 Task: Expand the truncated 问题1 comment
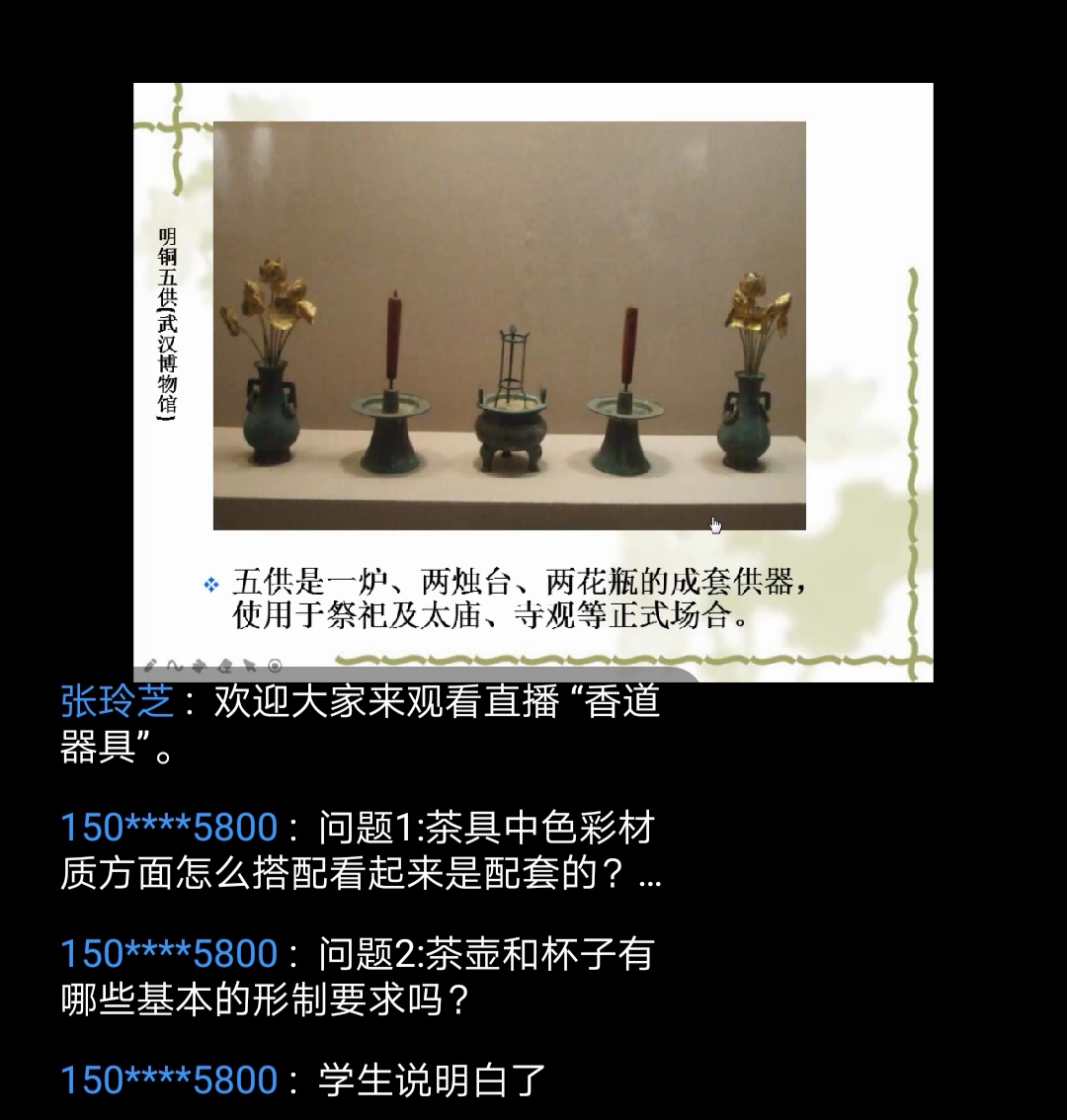click(649, 877)
